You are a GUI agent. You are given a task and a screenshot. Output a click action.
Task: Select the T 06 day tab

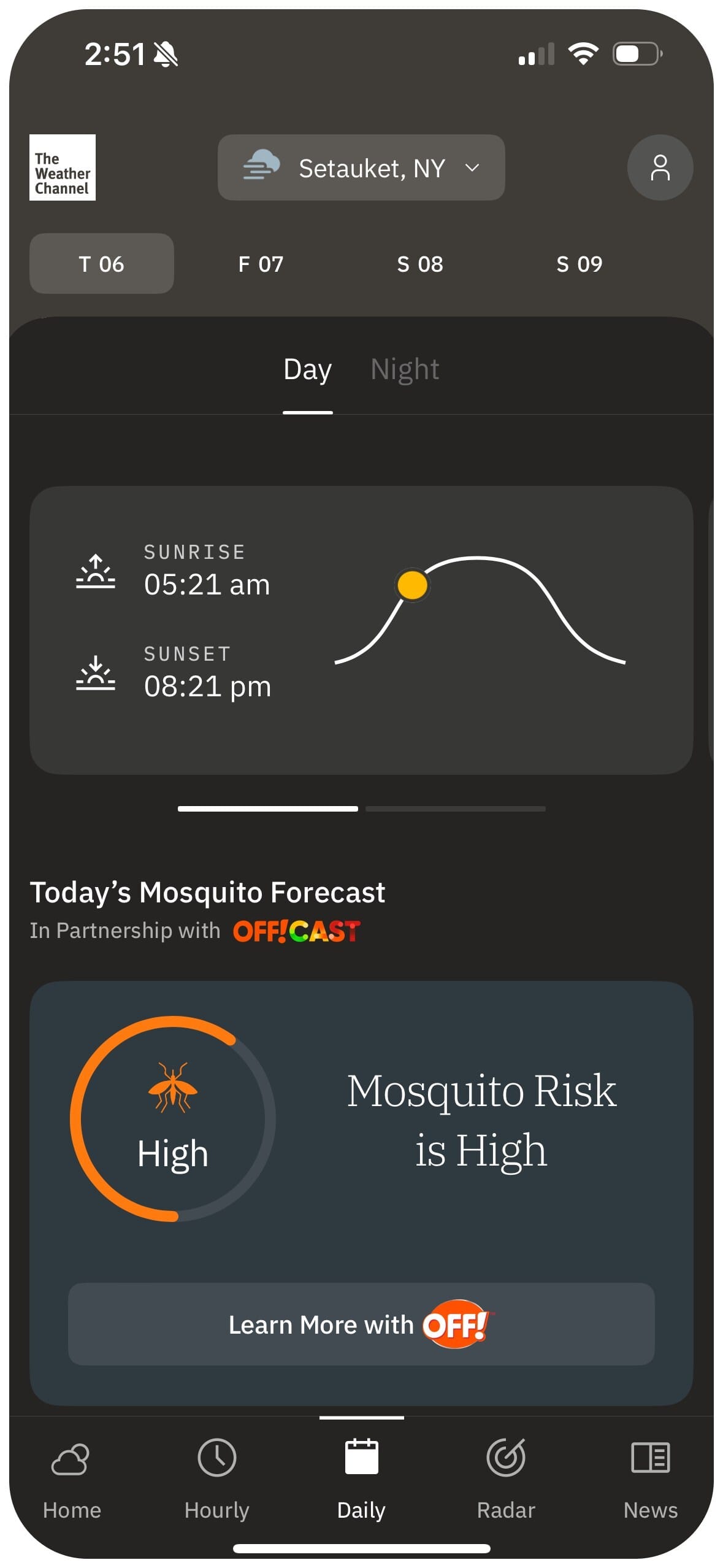(x=102, y=264)
